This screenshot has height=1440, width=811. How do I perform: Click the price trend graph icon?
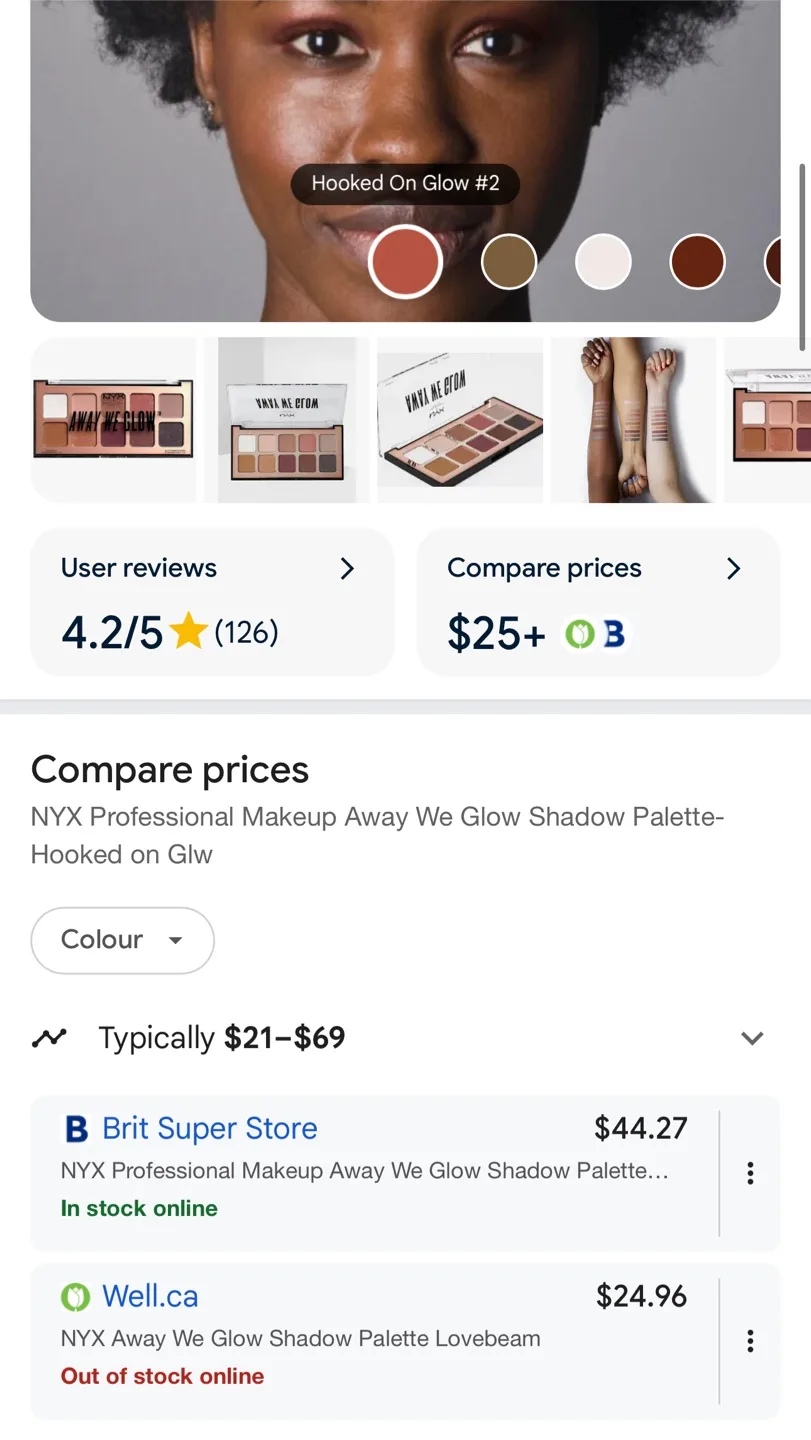49,1037
